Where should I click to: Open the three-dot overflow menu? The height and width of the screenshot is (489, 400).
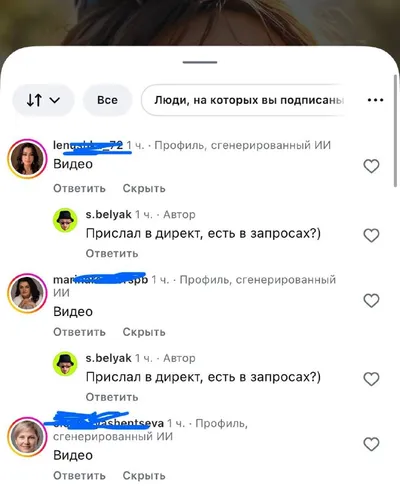point(375,100)
